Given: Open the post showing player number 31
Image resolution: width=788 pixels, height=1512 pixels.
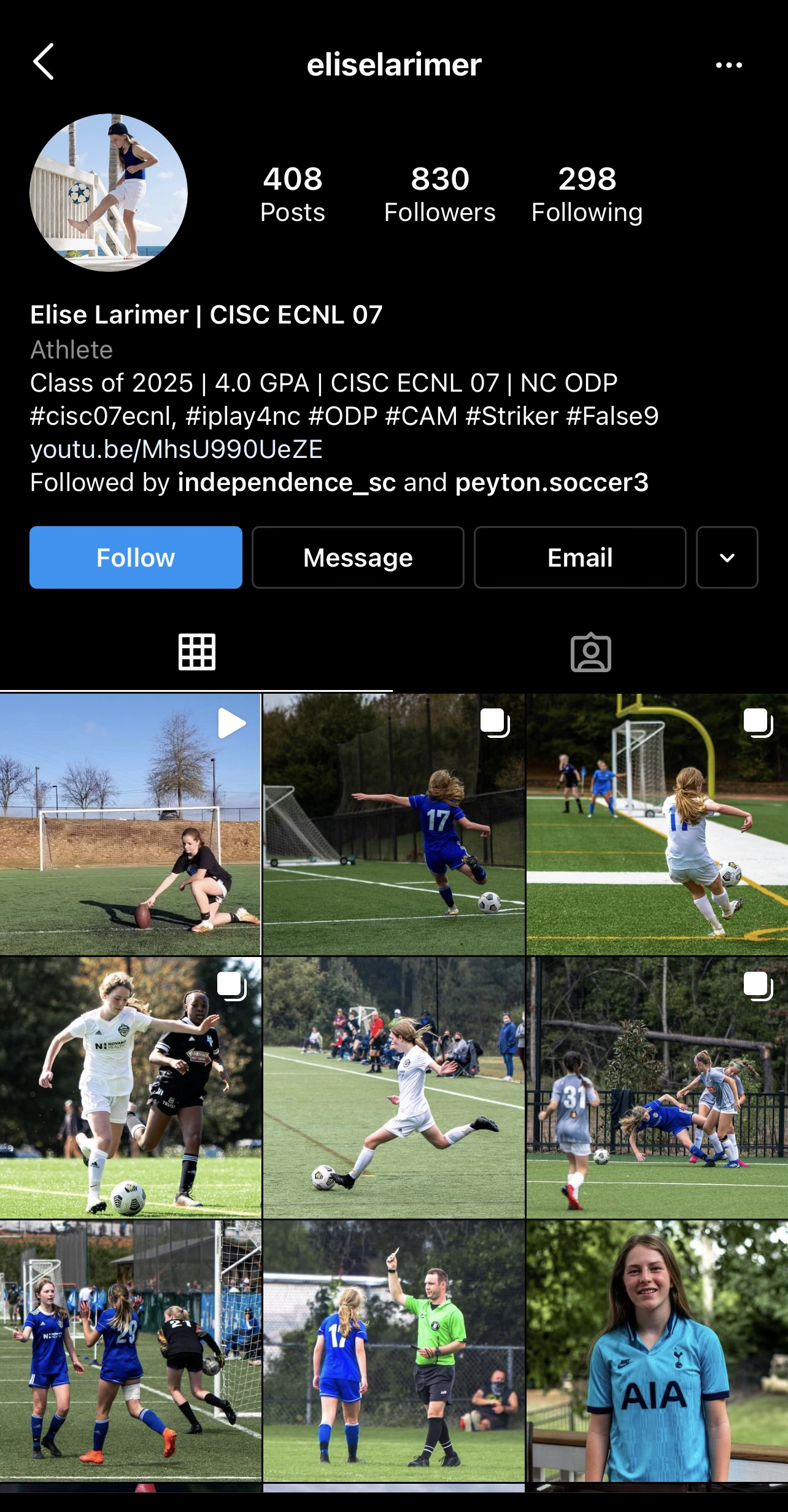Looking at the screenshot, I should click(x=657, y=1087).
